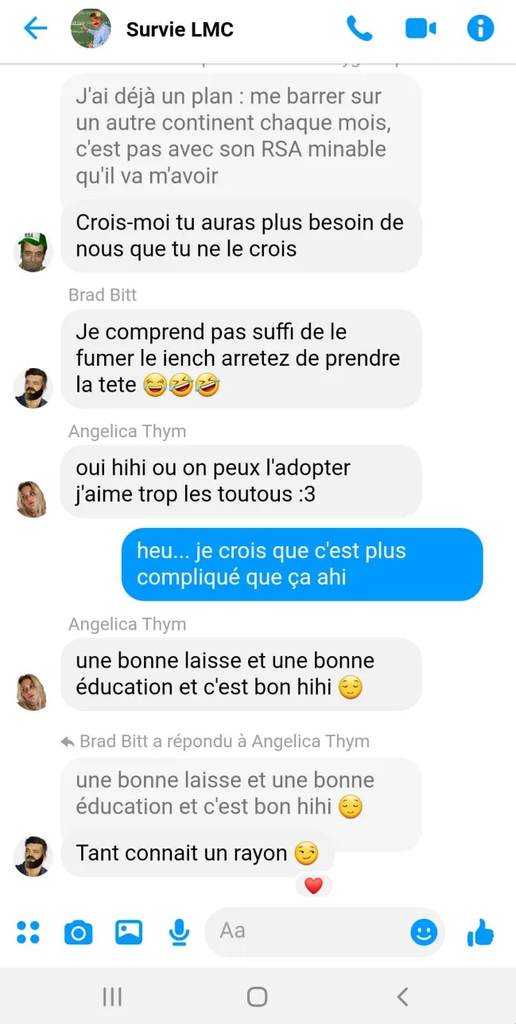View the heart reaction on the last message
Viewport: 516px width, 1024px height.
coord(314,886)
